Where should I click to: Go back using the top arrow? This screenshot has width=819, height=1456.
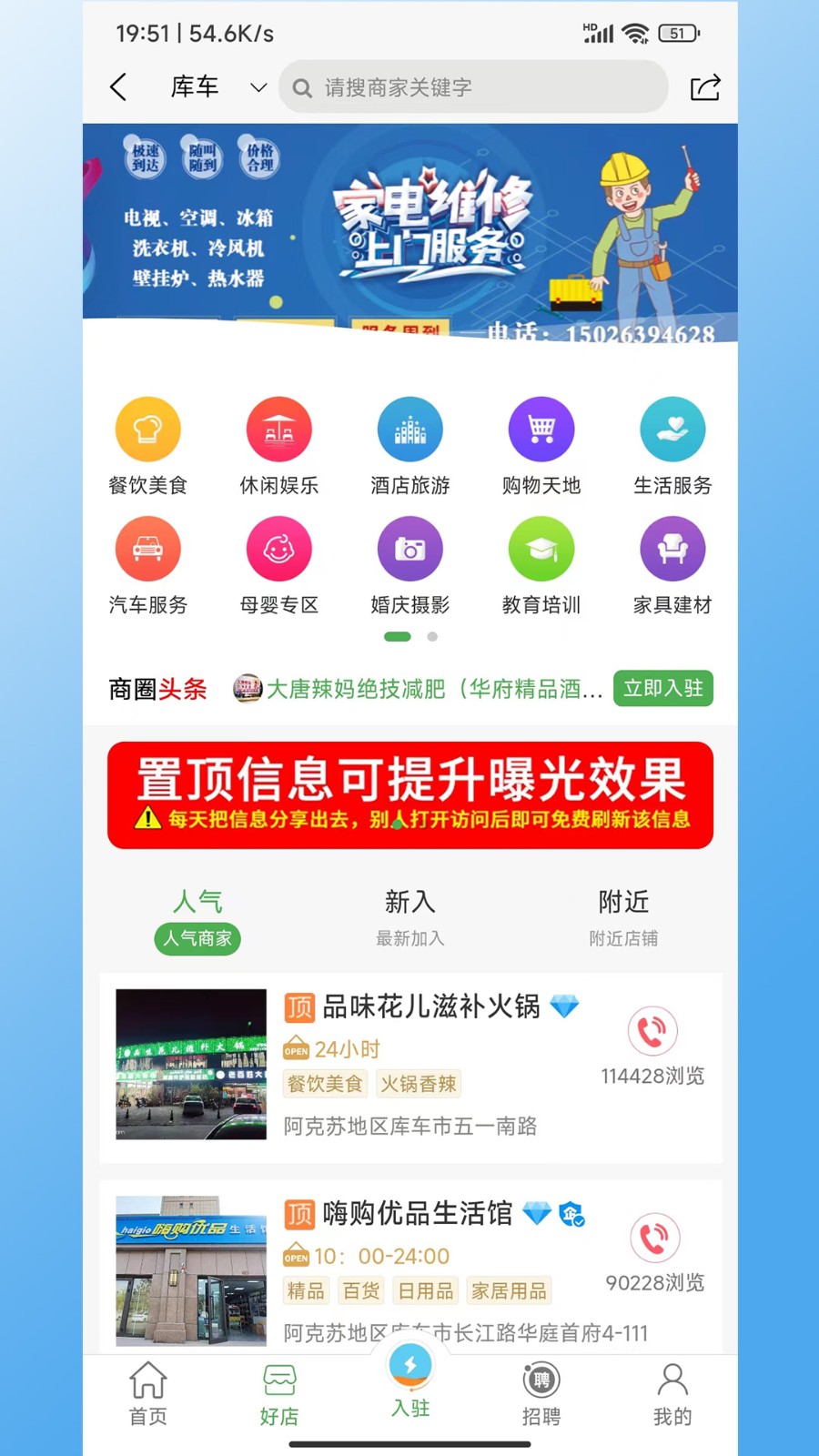[118, 87]
